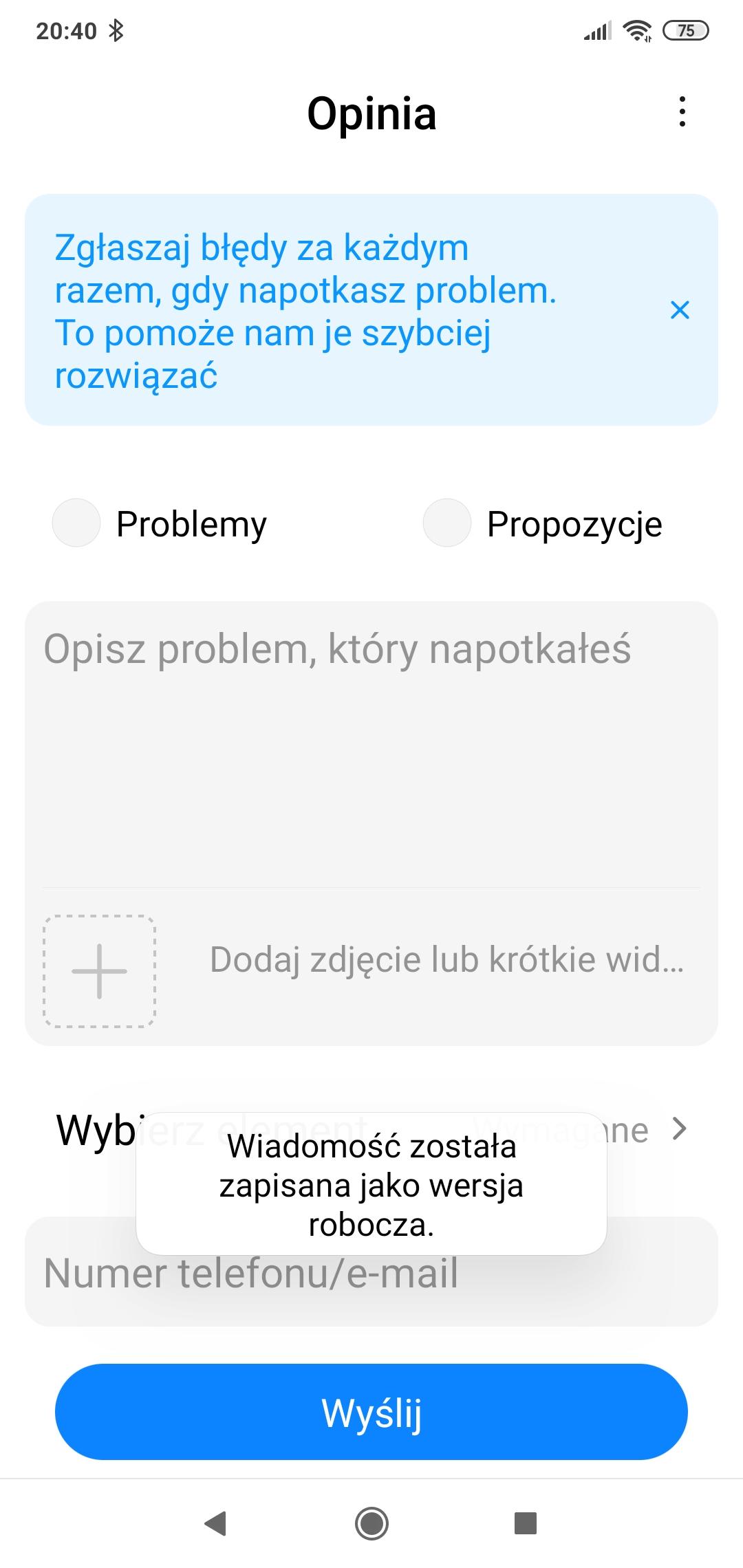Open the three-dot overflow menu
The image size is (743, 1568).
pyautogui.click(x=682, y=112)
